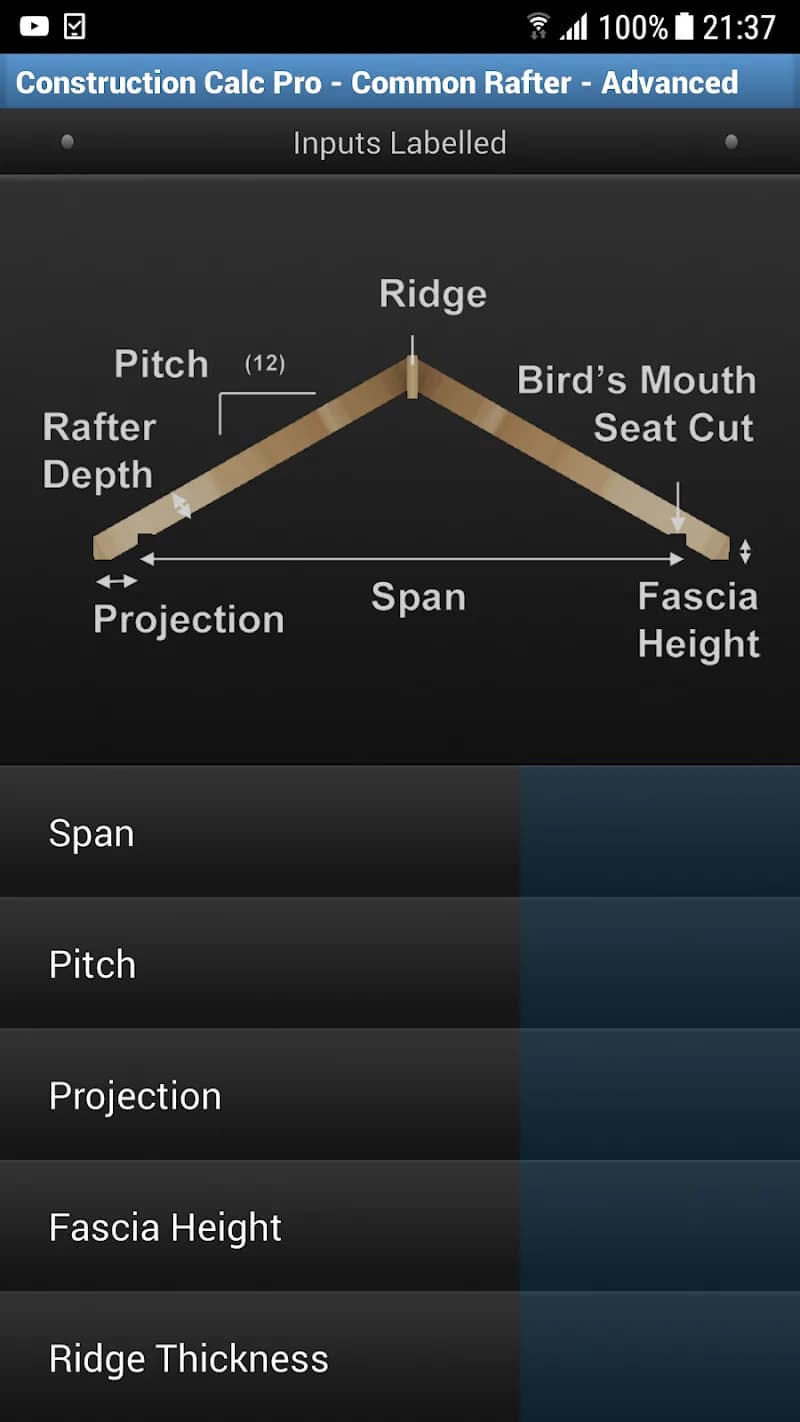
Task: Select the Projection input row
Action: tap(260, 1094)
